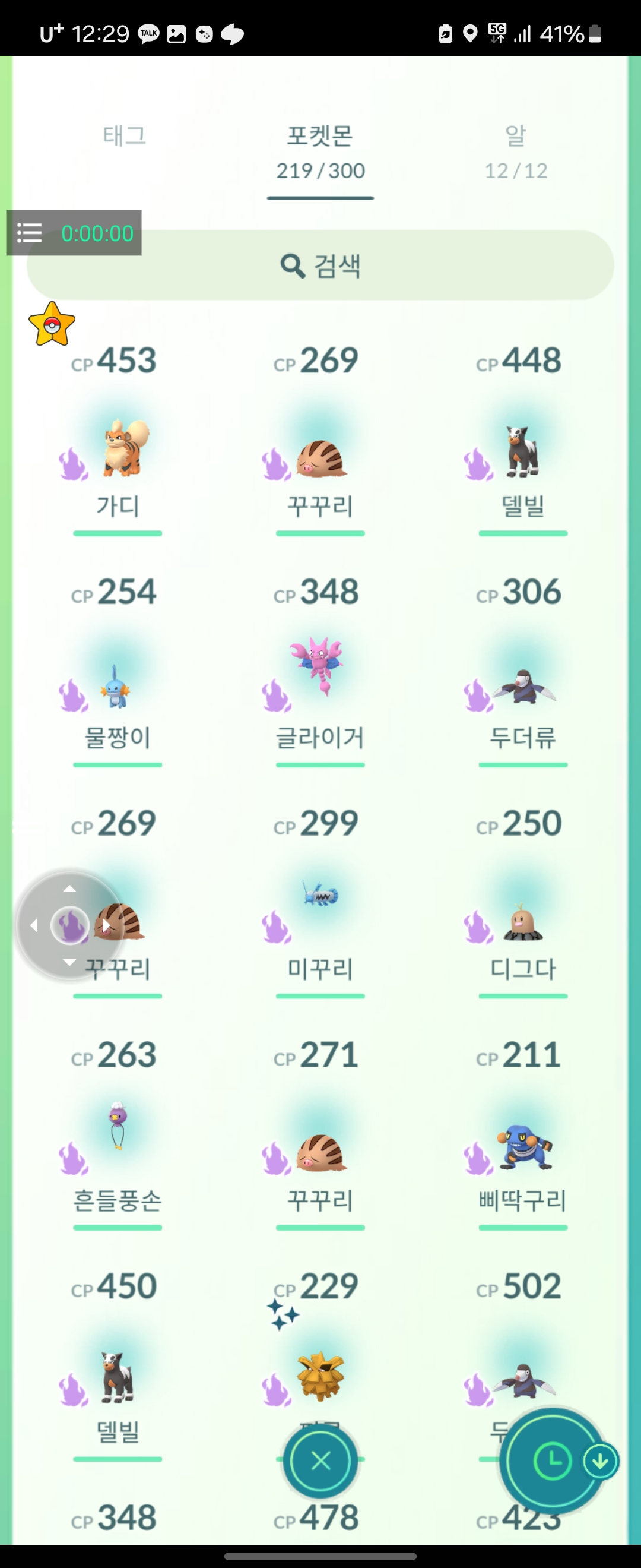Switch to the 알 eggs tab
The height and width of the screenshot is (1568, 641).
(515, 150)
